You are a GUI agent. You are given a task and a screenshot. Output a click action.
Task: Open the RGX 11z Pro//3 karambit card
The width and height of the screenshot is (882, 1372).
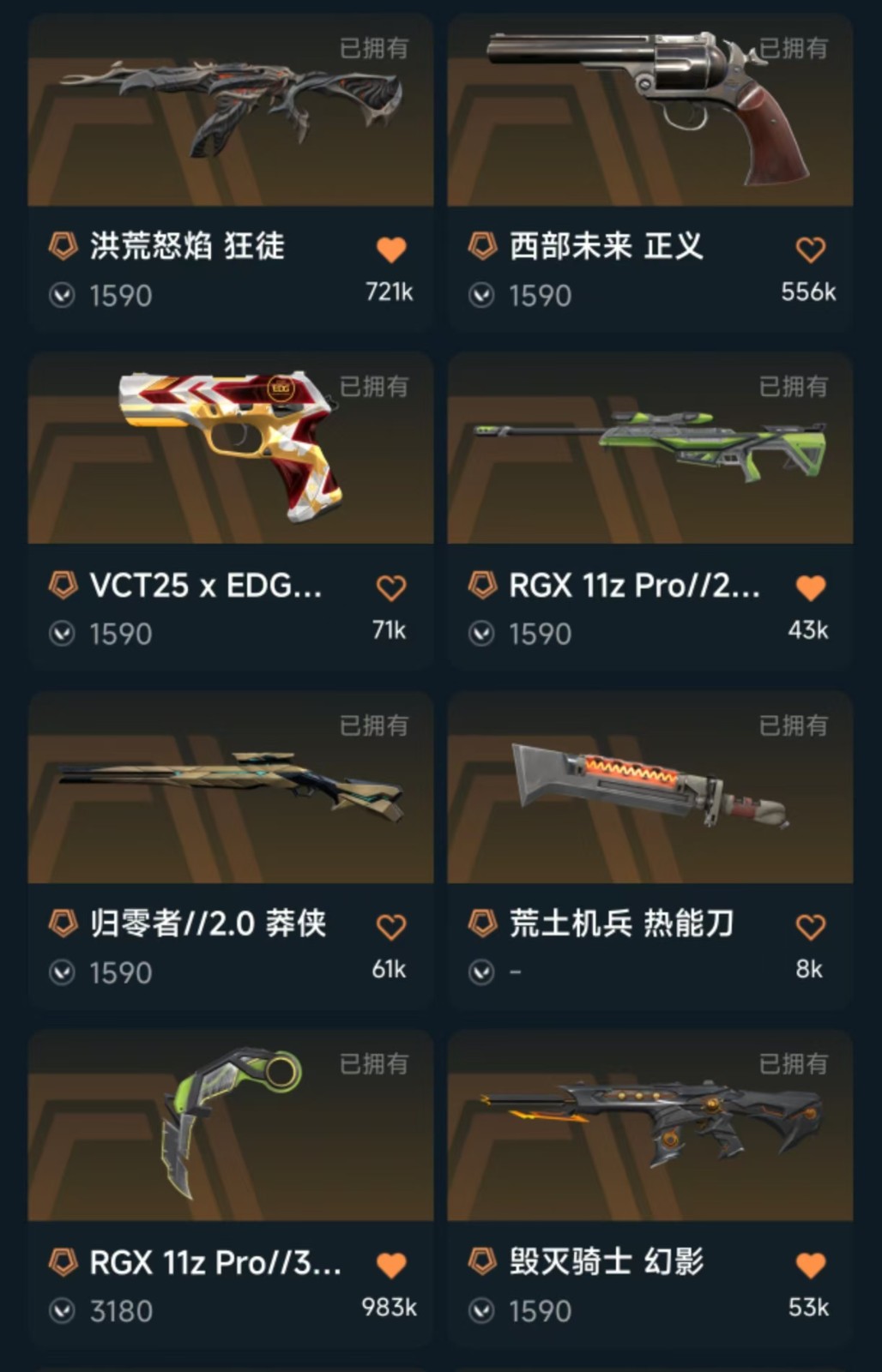pos(230,1128)
